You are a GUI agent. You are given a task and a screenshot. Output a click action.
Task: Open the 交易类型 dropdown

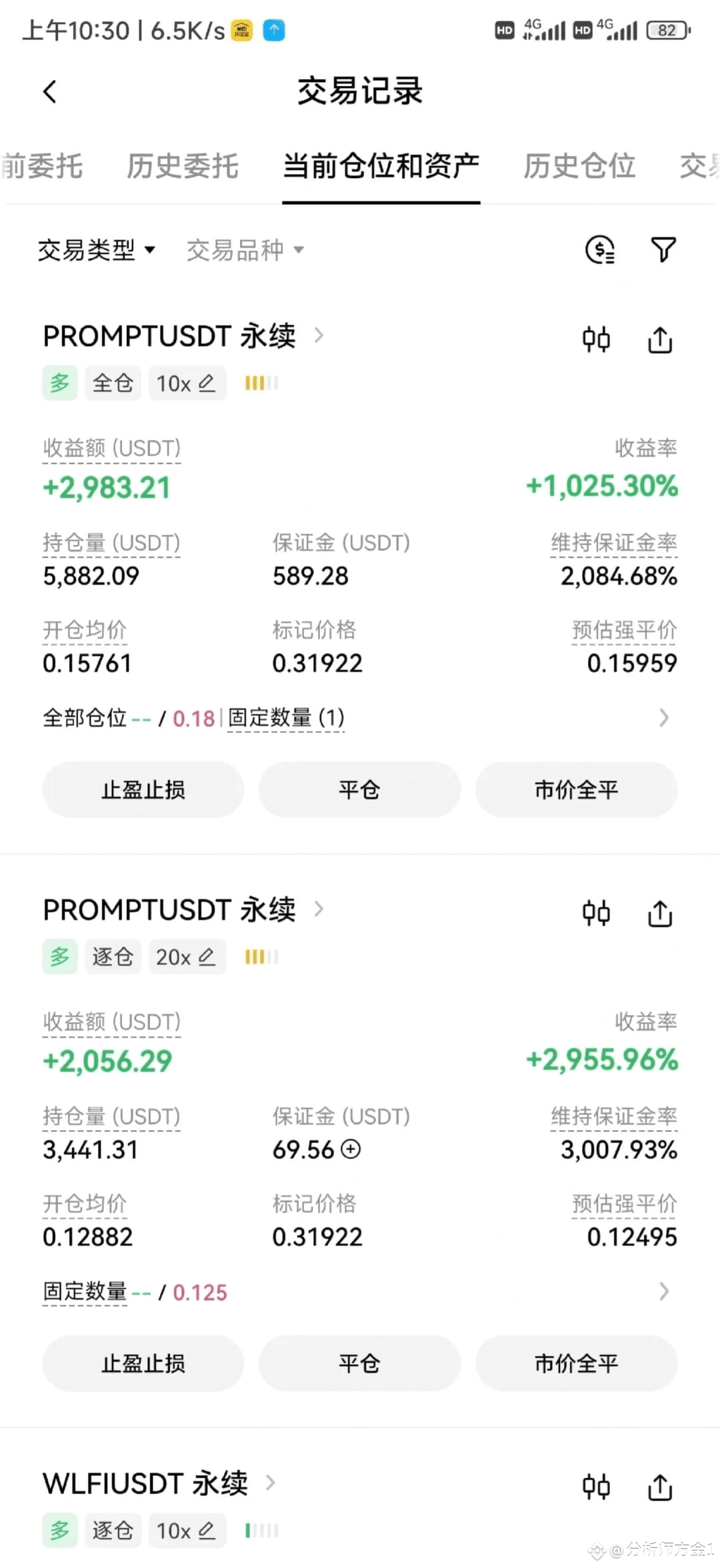(x=97, y=250)
